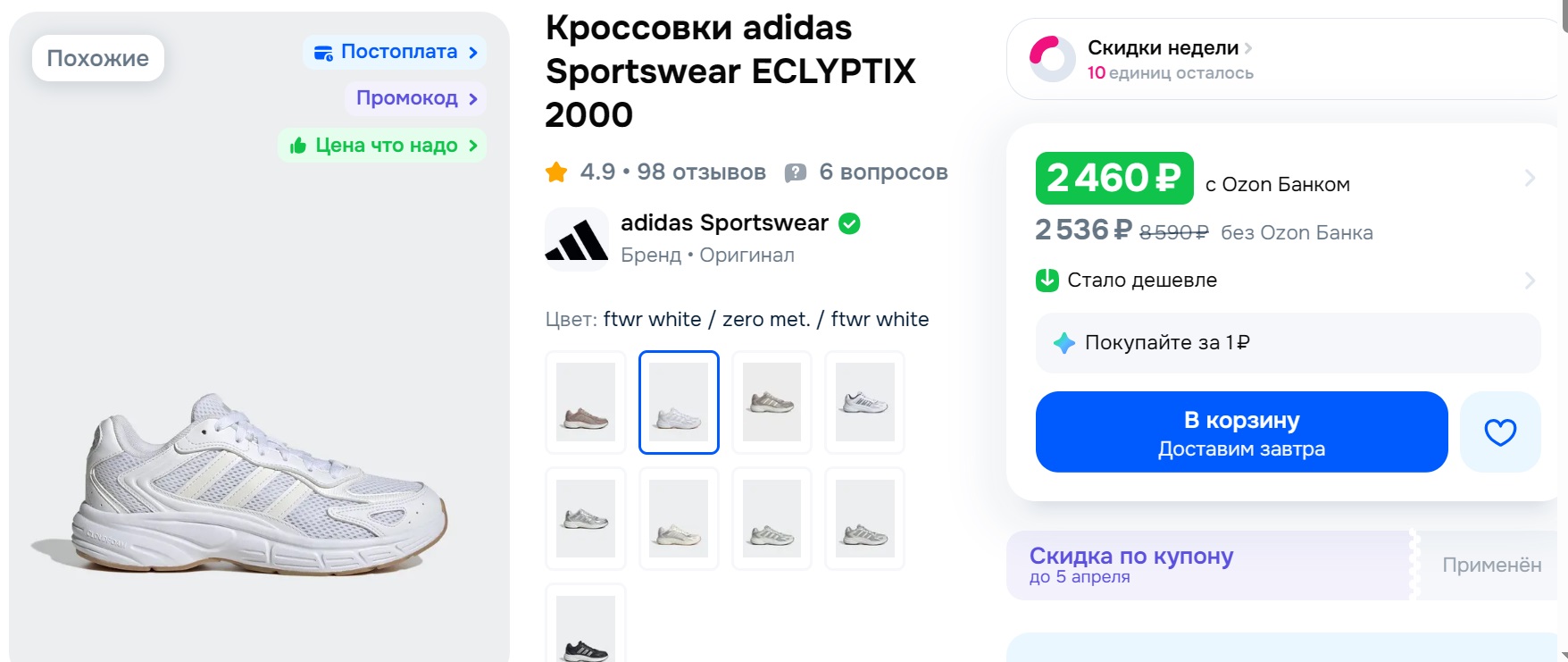Viewport: 1568px width, 662px height.
Task: Open the 6 вопросов questions link
Action: coord(882,172)
